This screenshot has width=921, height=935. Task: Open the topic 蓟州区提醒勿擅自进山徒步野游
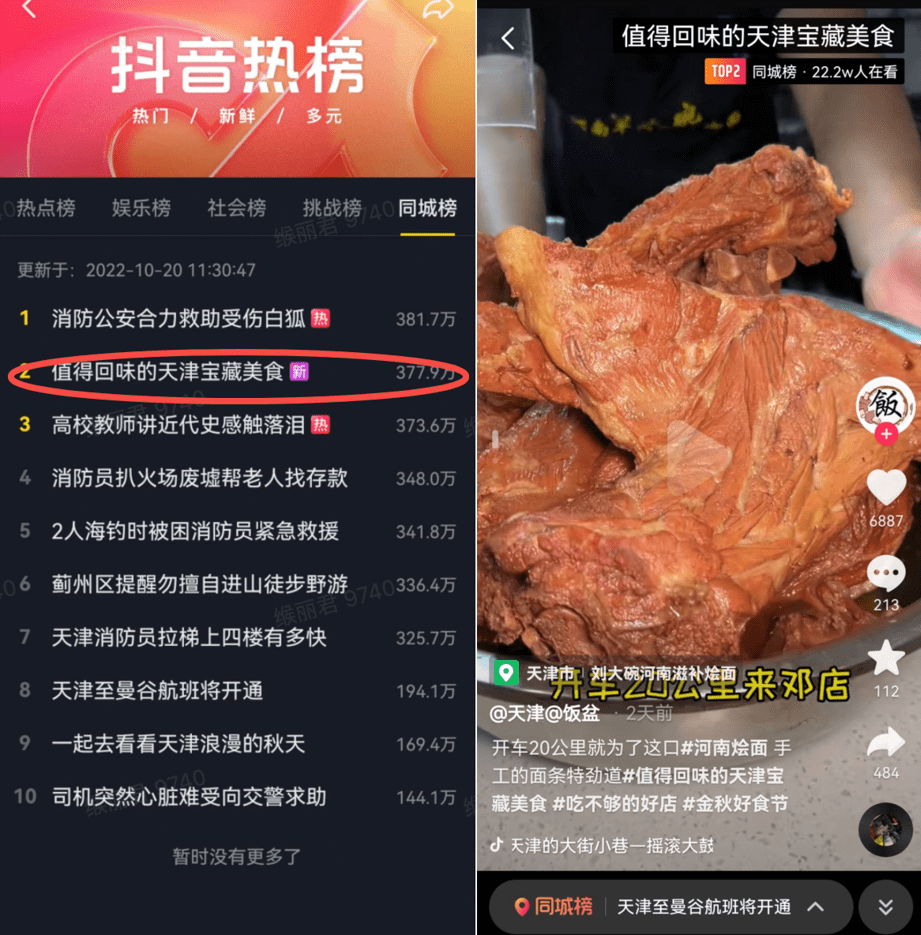pyautogui.click(x=200, y=584)
